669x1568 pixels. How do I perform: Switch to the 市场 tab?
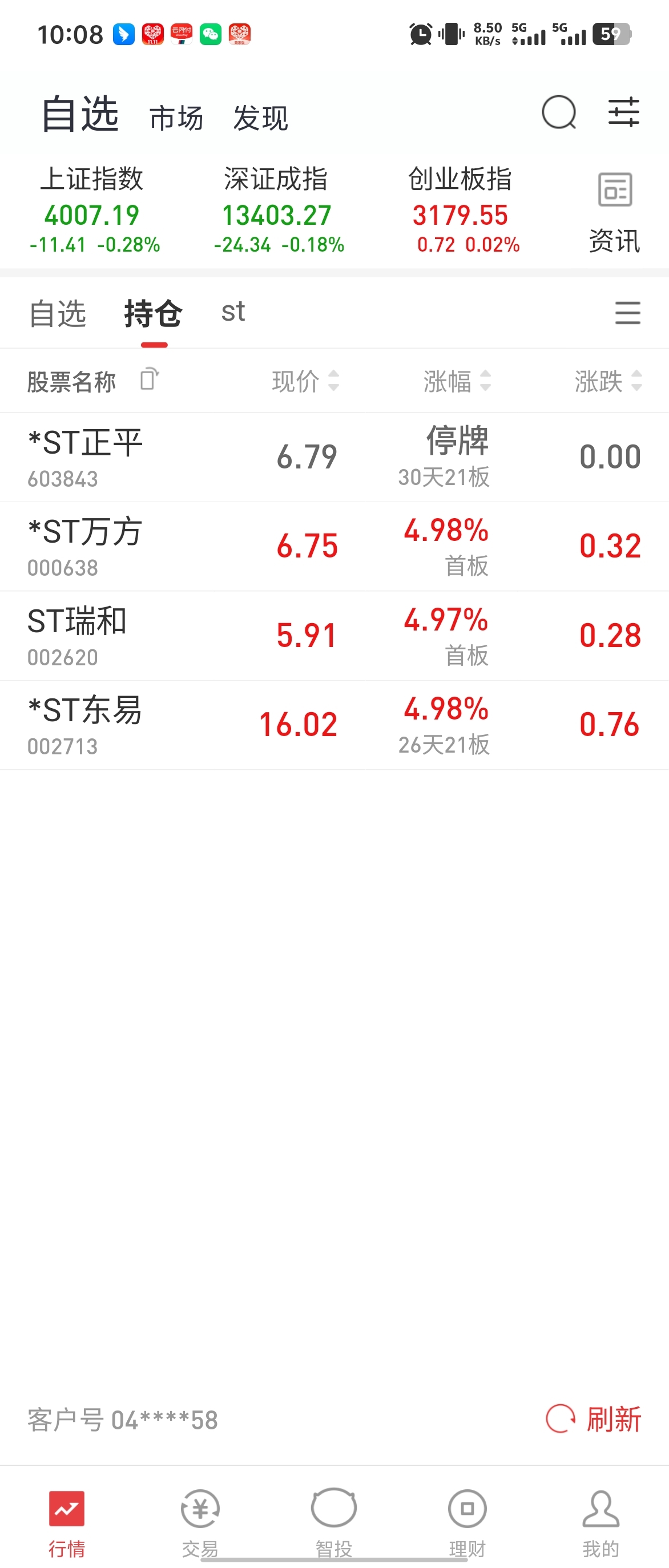pos(176,118)
